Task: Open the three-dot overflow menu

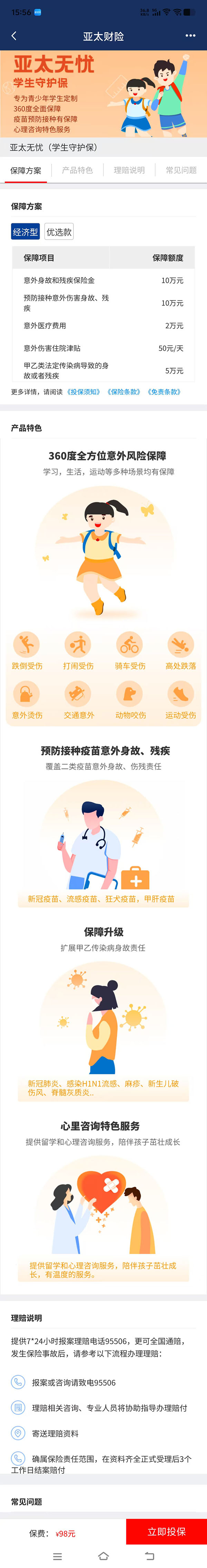Action: point(190,36)
